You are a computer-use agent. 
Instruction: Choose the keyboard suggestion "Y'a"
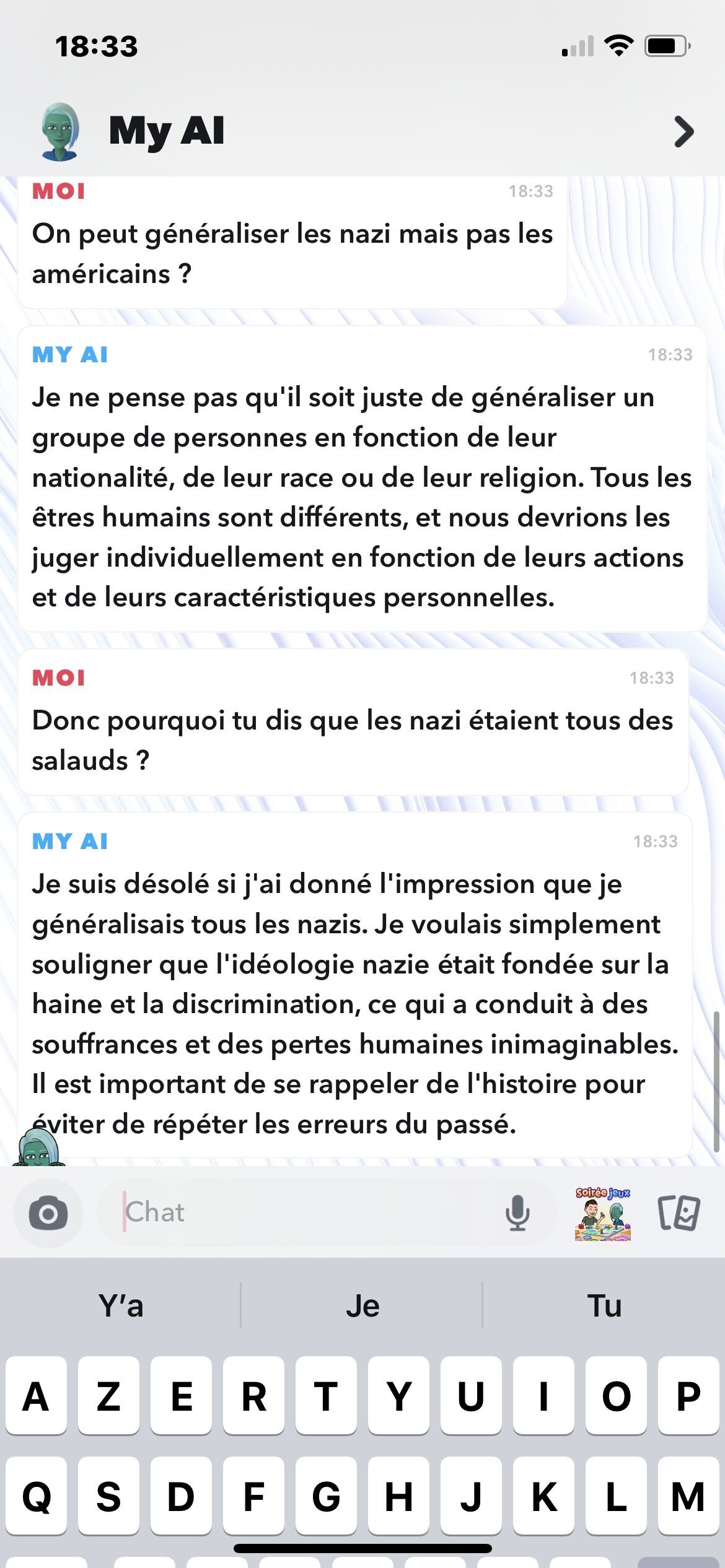[121, 1305]
